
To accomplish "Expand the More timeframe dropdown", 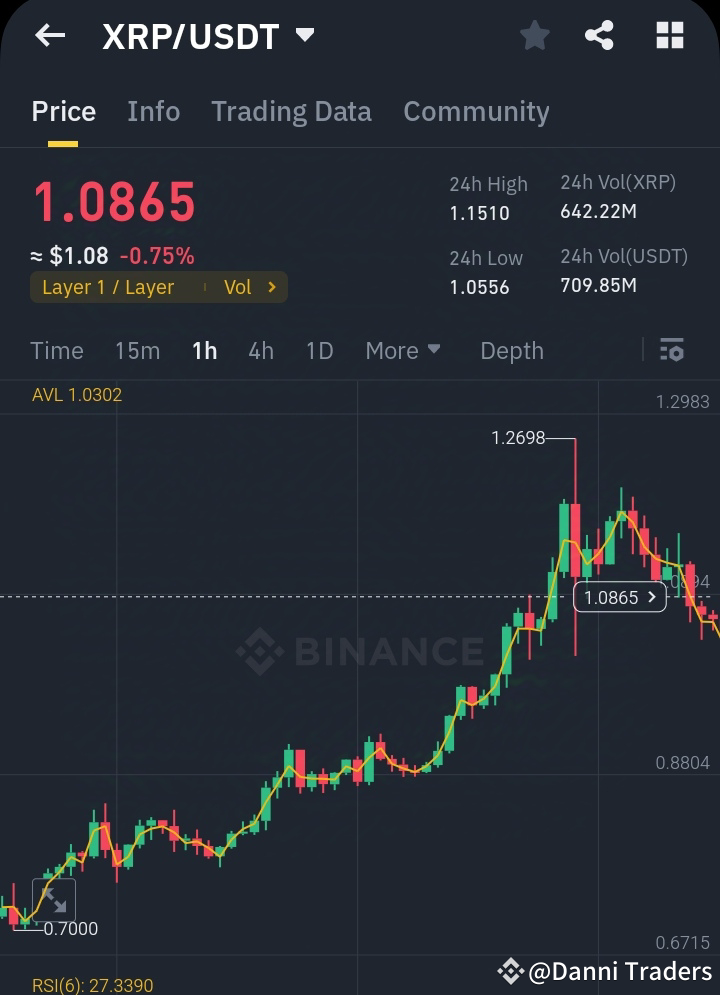I will point(403,351).
